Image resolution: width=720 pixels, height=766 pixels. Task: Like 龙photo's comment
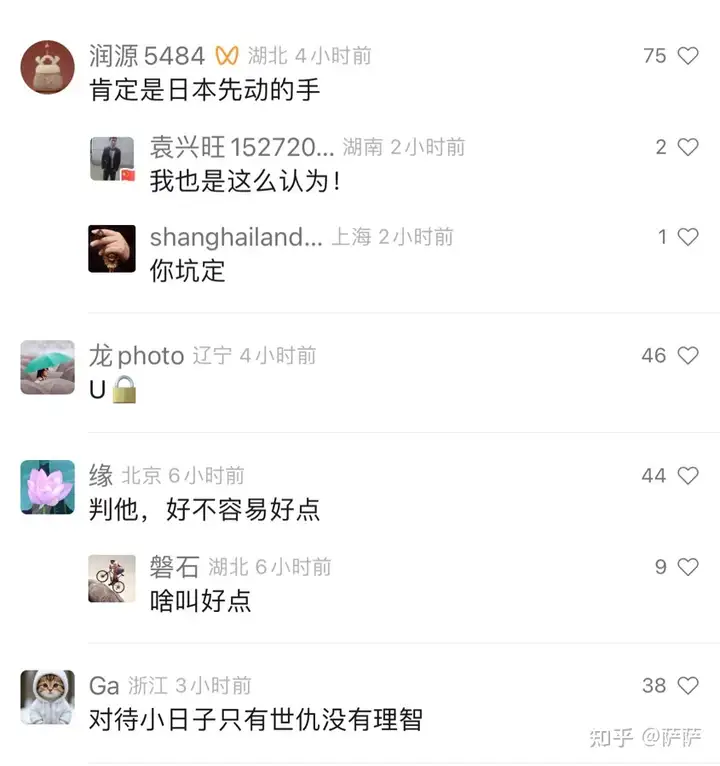click(688, 355)
